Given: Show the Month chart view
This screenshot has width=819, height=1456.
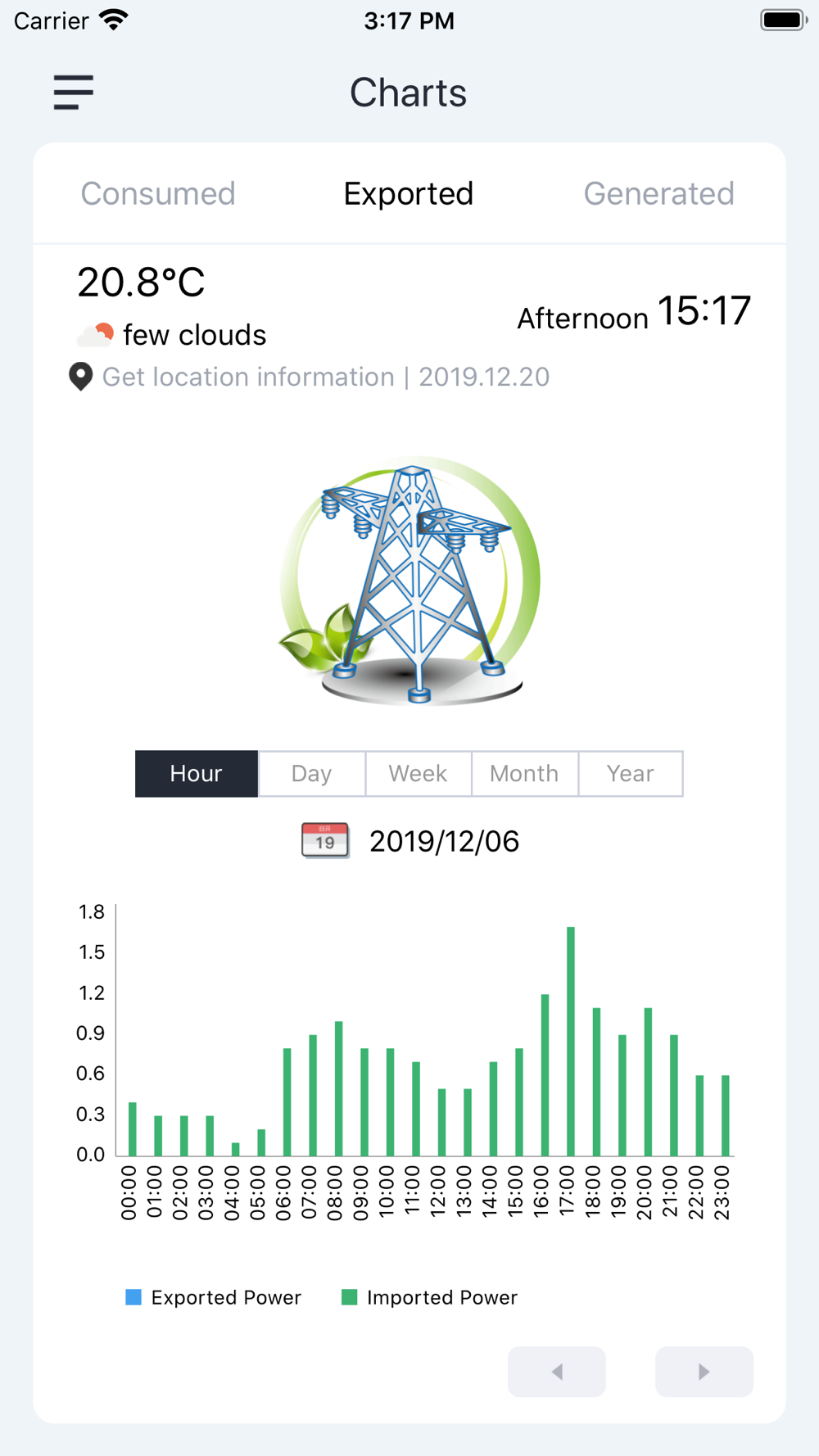Looking at the screenshot, I should point(524,774).
